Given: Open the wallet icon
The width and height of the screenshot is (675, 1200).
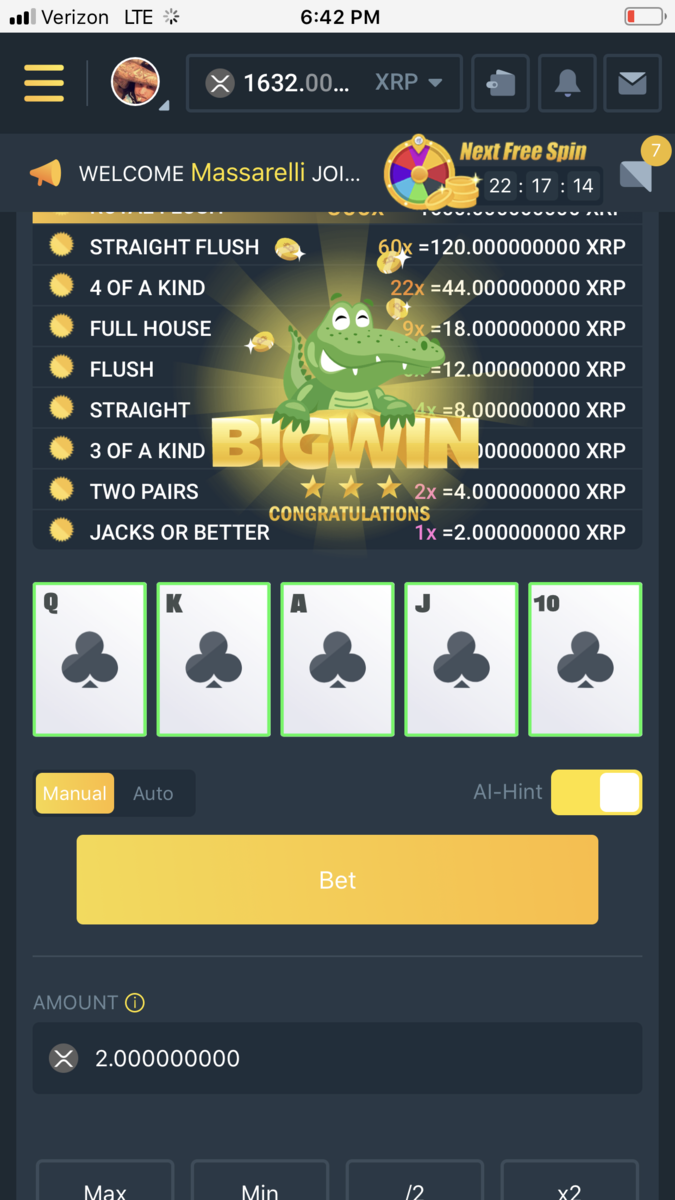Looking at the screenshot, I should click(500, 82).
